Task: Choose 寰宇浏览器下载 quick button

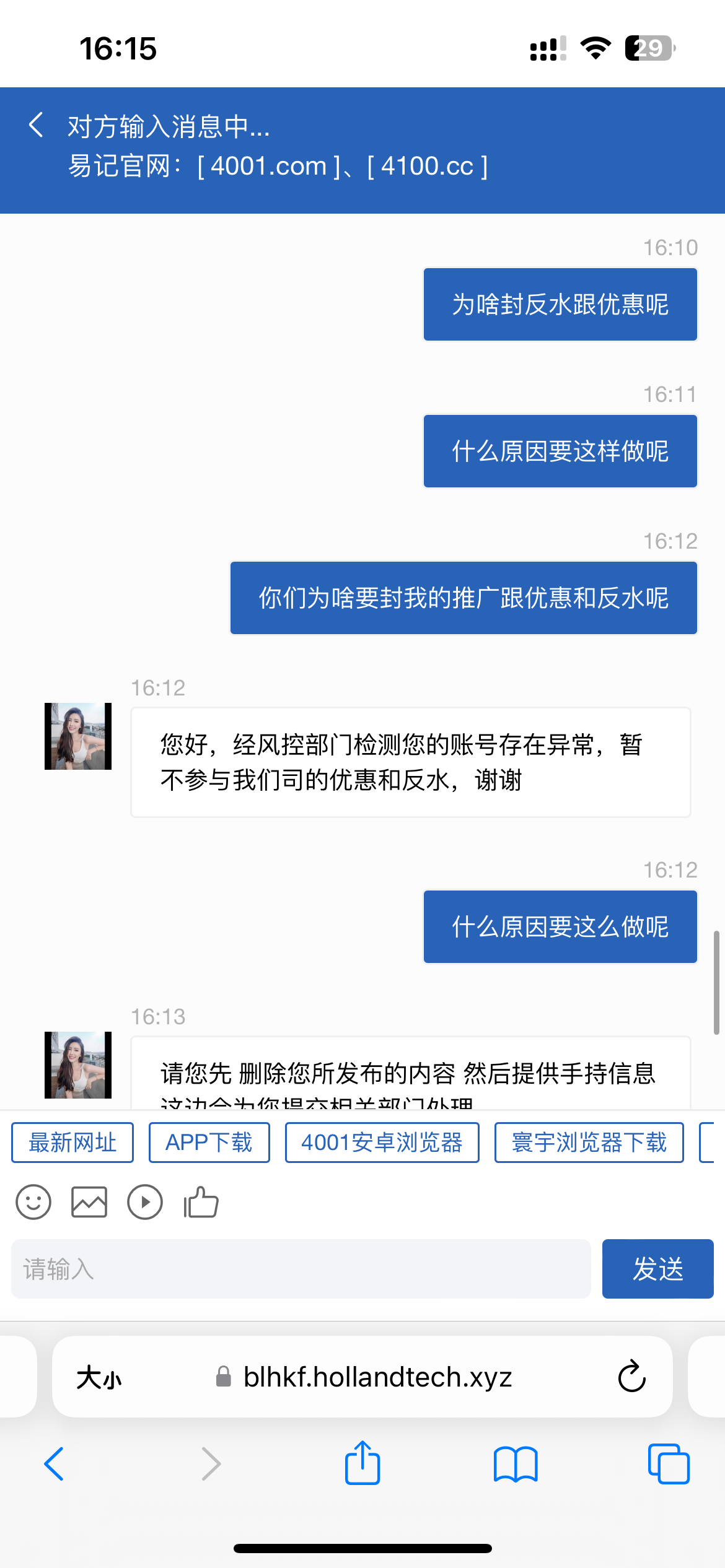Action: click(589, 1143)
